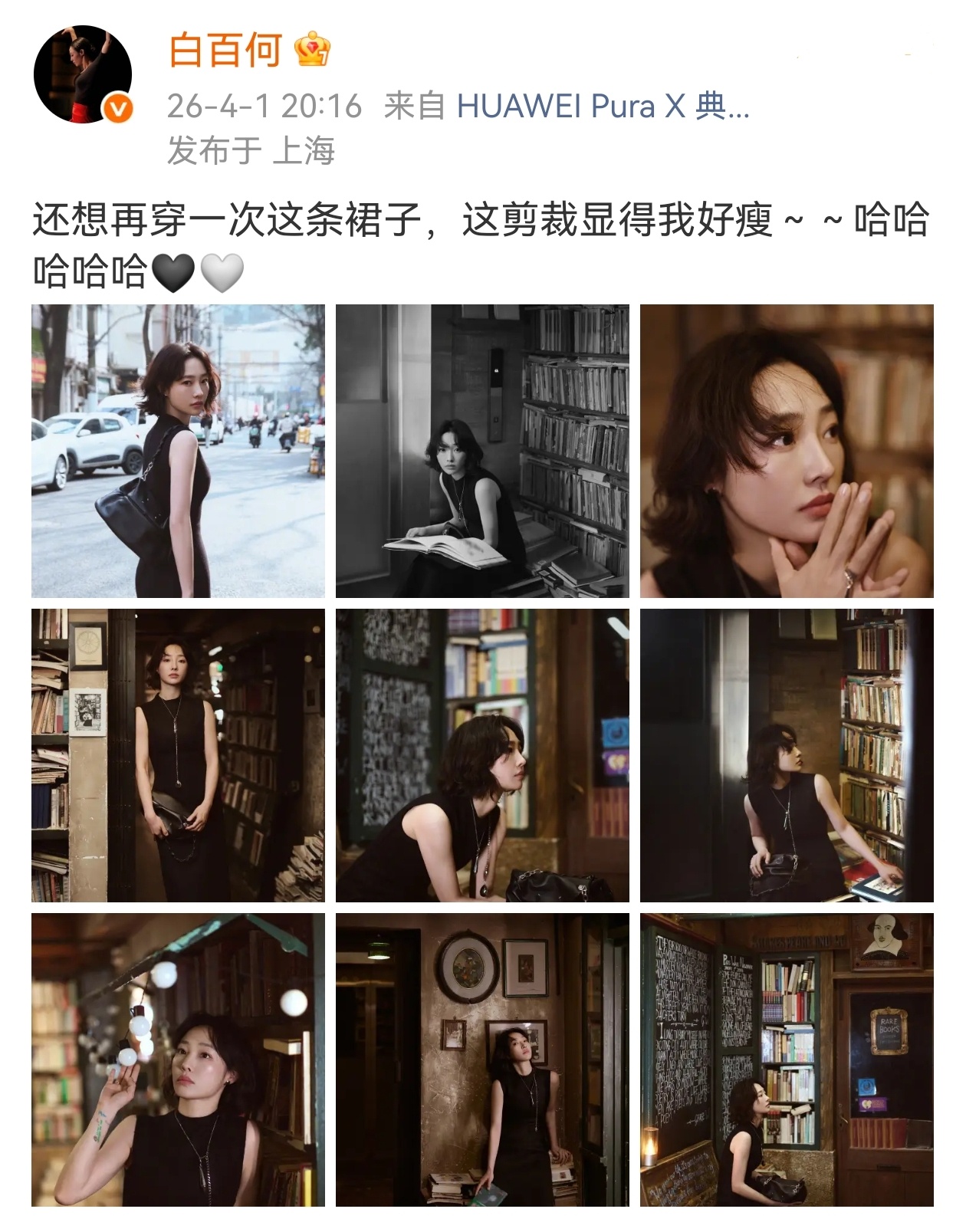The width and height of the screenshot is (966, 1232).
Task: View the black-and-white library reading photo
Action: click(x=484, y=452)
